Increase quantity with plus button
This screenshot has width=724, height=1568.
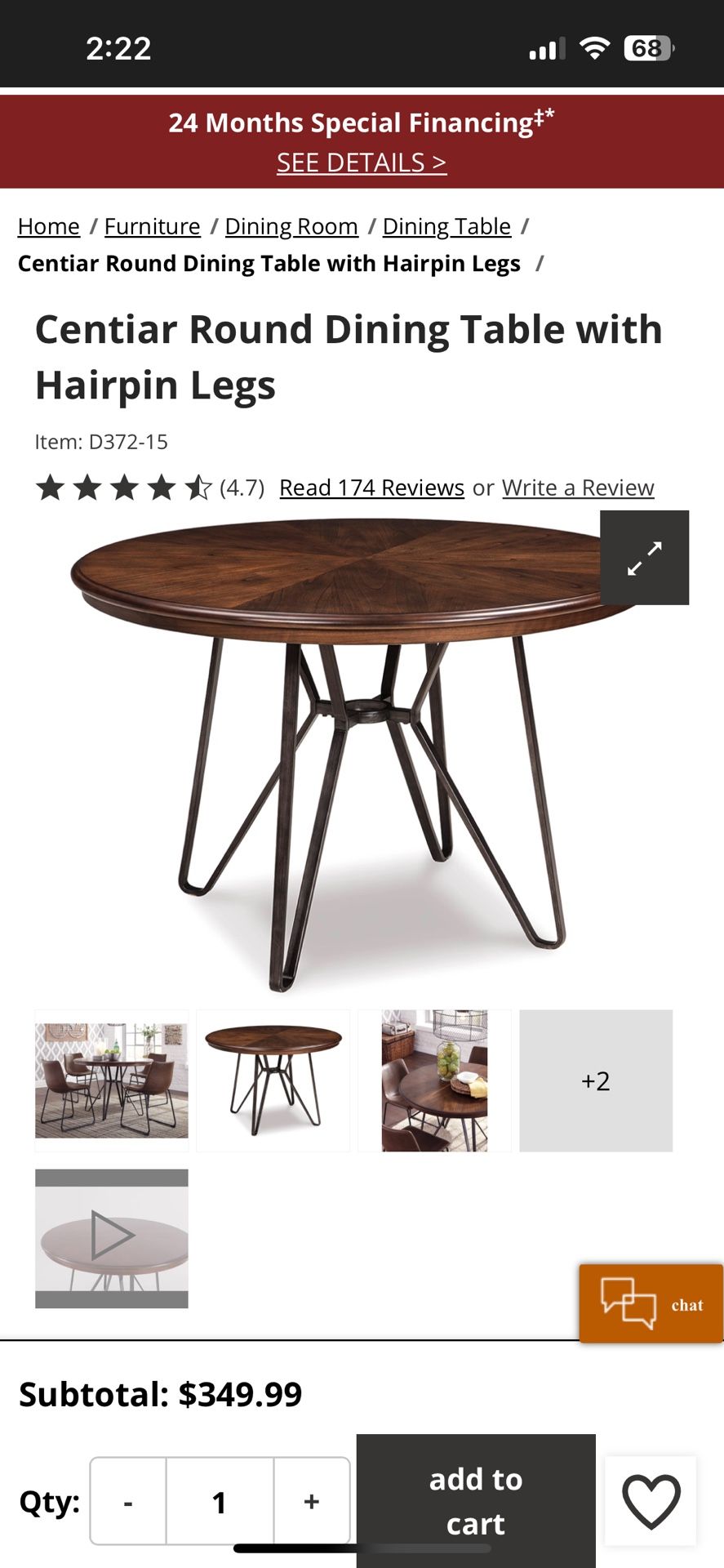pyautogui.click(x=311, y=1501)
